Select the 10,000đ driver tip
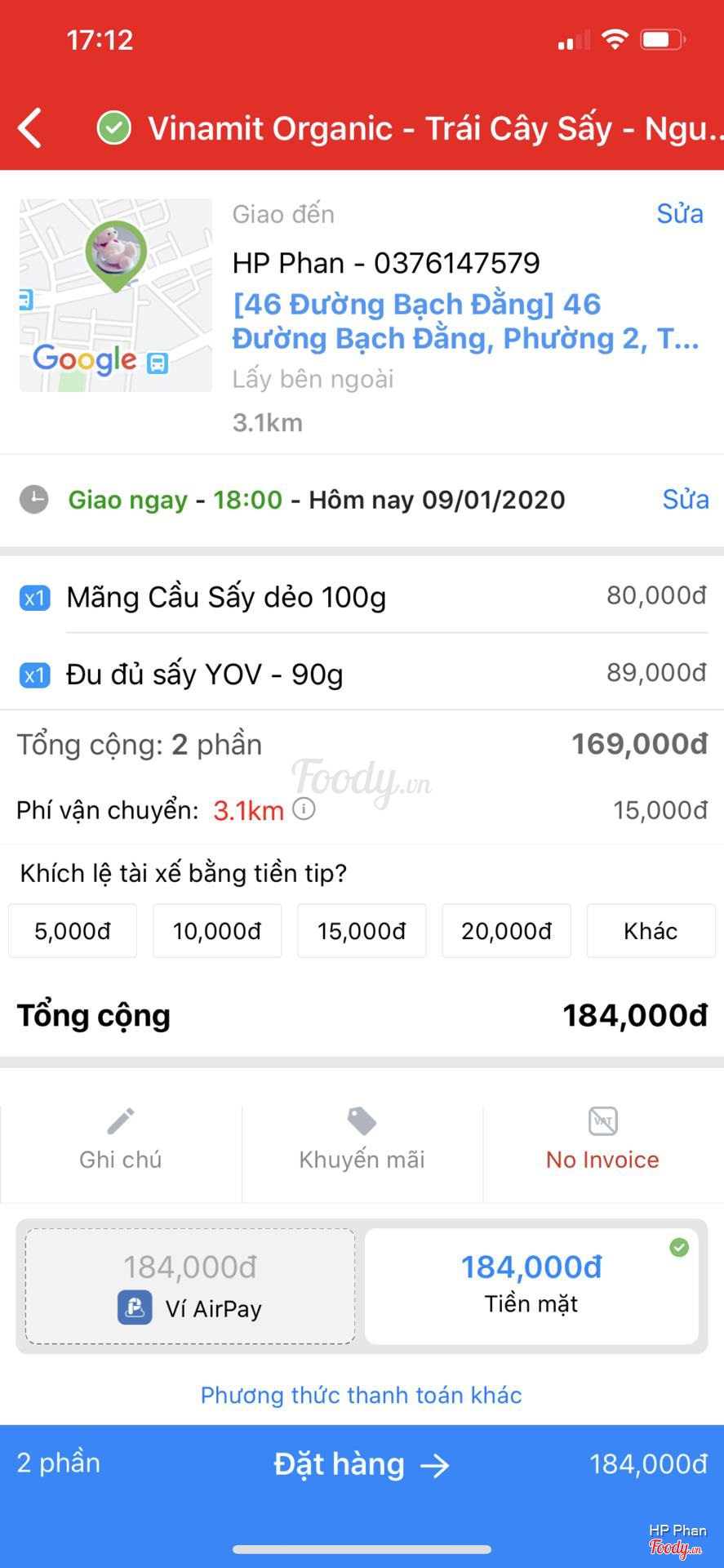This screenshot has width=724, height=1568. point(217,931)
